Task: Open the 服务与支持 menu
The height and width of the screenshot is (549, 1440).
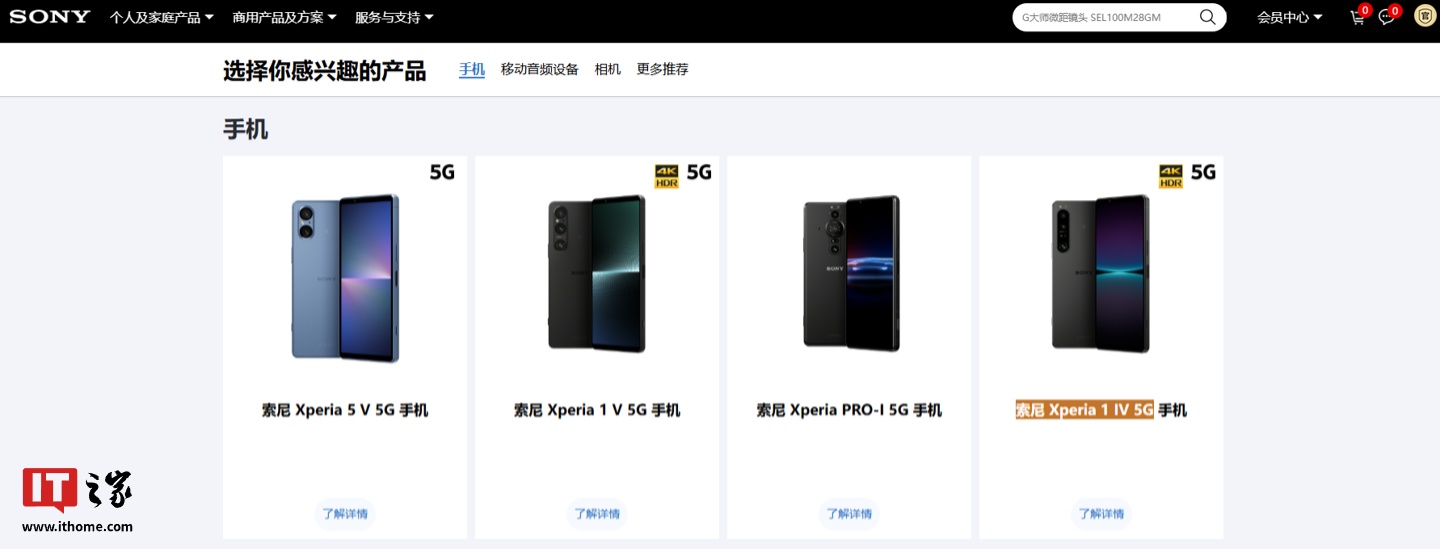Action: (x=394, y=17)
